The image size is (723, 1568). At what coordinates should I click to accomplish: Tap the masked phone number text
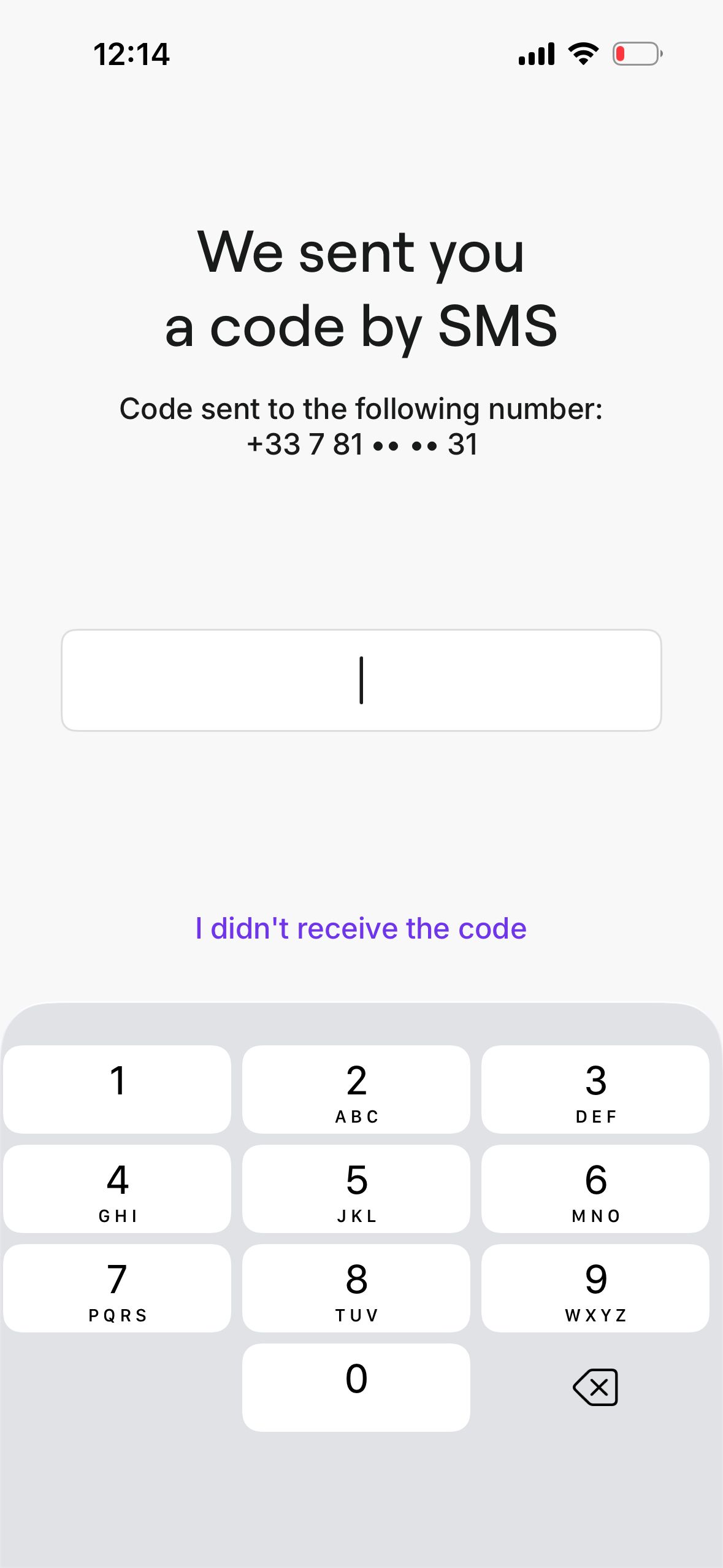[x=361, y=444]
